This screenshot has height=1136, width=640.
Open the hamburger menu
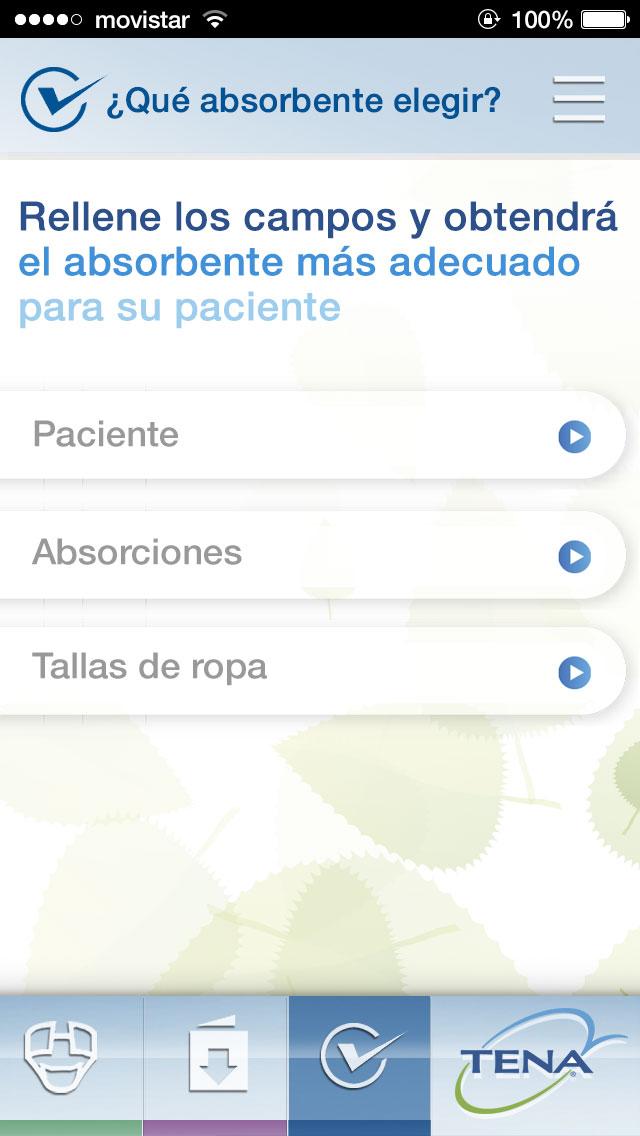pyautogui.click(x=578, y=100)
